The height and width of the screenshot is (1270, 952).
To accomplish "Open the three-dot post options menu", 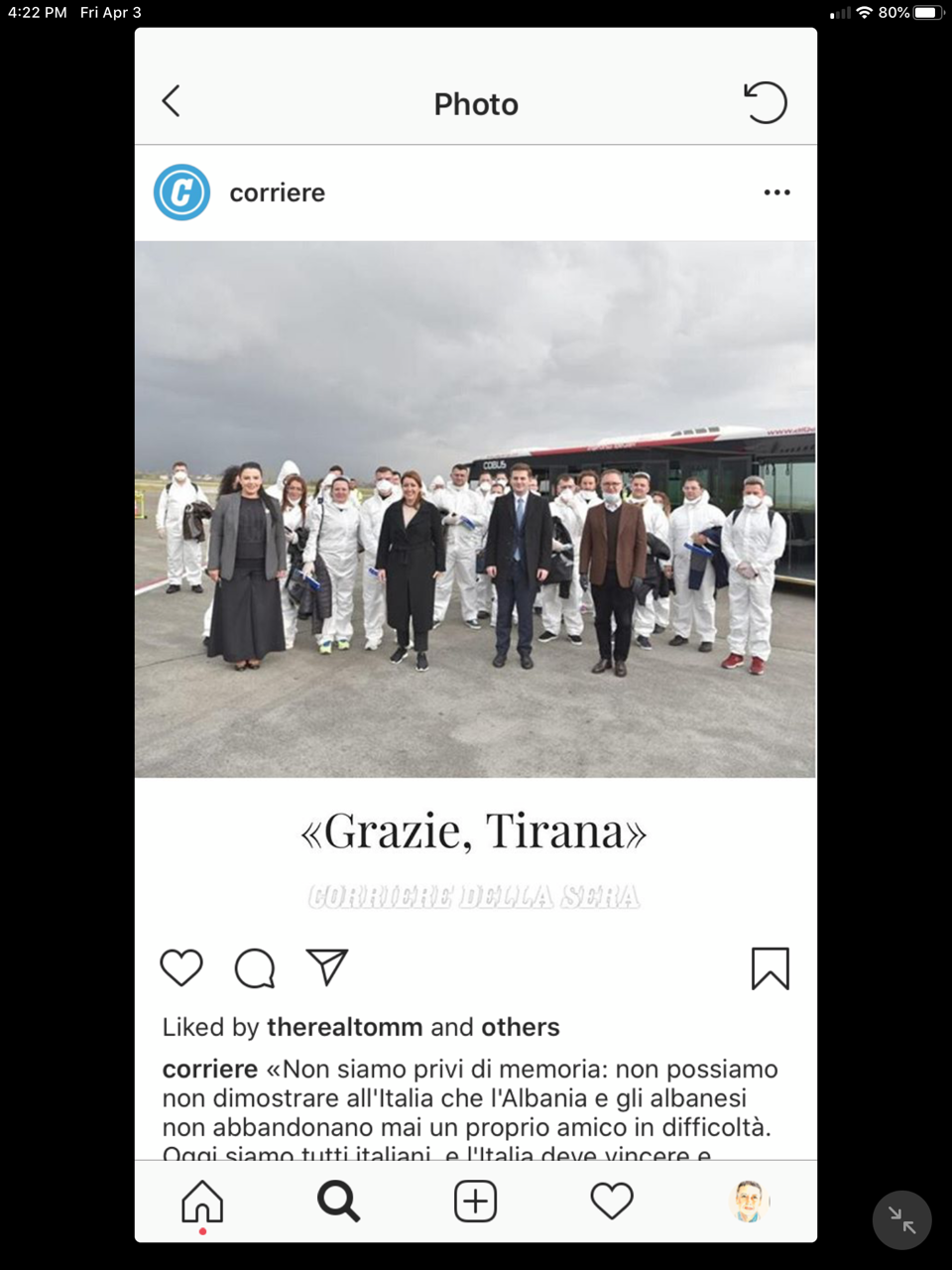I will (776, 192).
